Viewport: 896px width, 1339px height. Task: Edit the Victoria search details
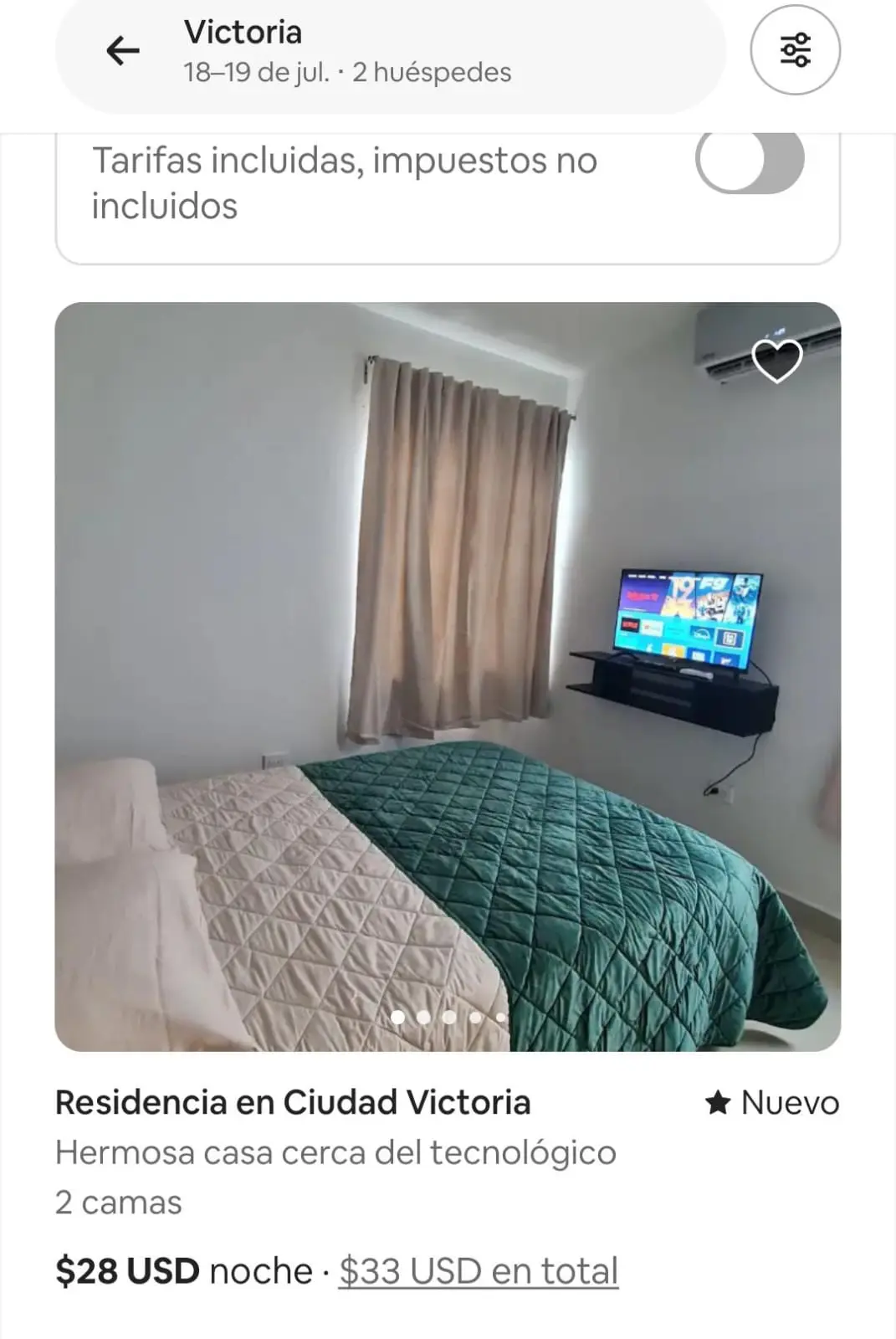coord(347,52)
